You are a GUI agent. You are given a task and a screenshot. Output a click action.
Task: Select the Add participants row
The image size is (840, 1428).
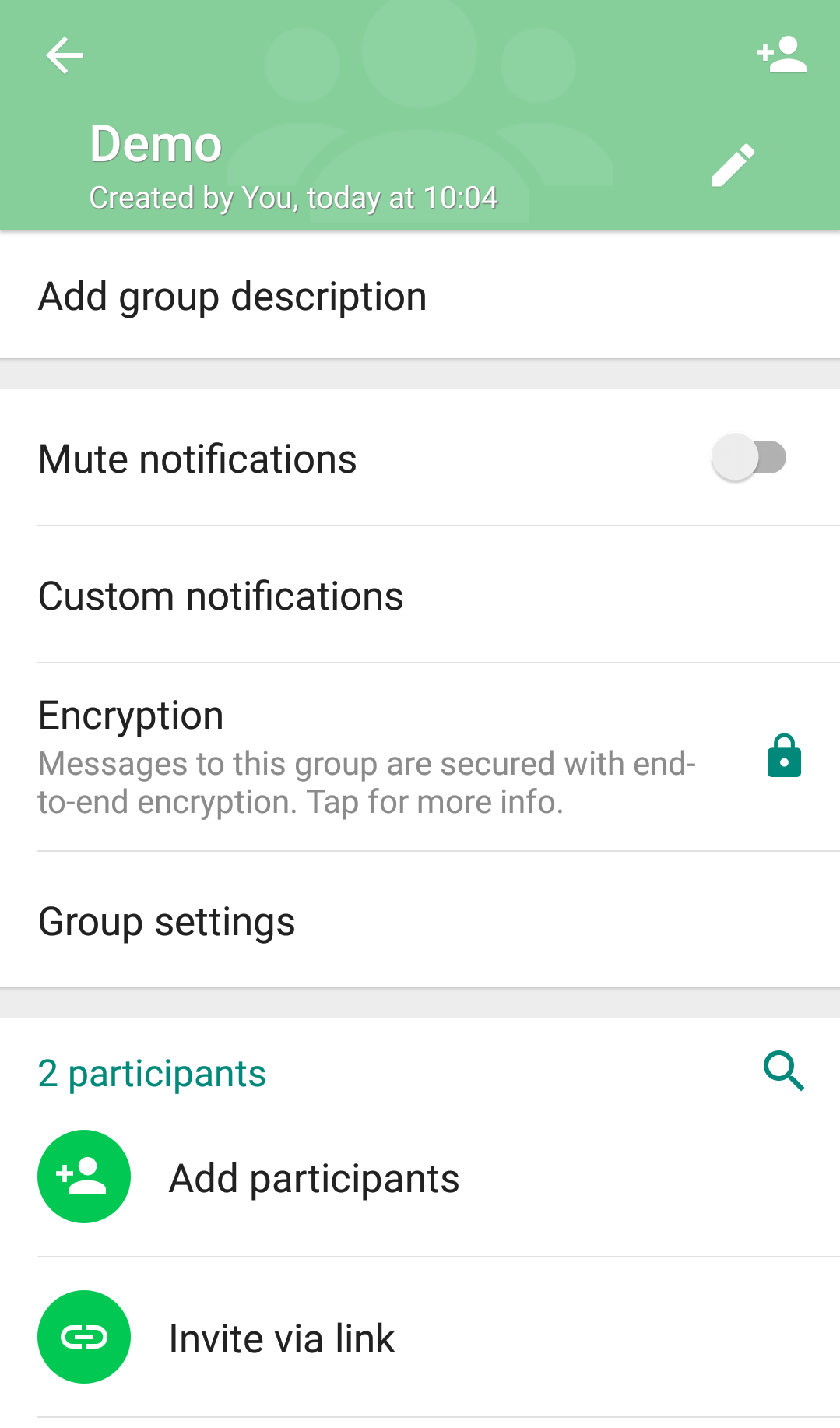coord(420,1177)
